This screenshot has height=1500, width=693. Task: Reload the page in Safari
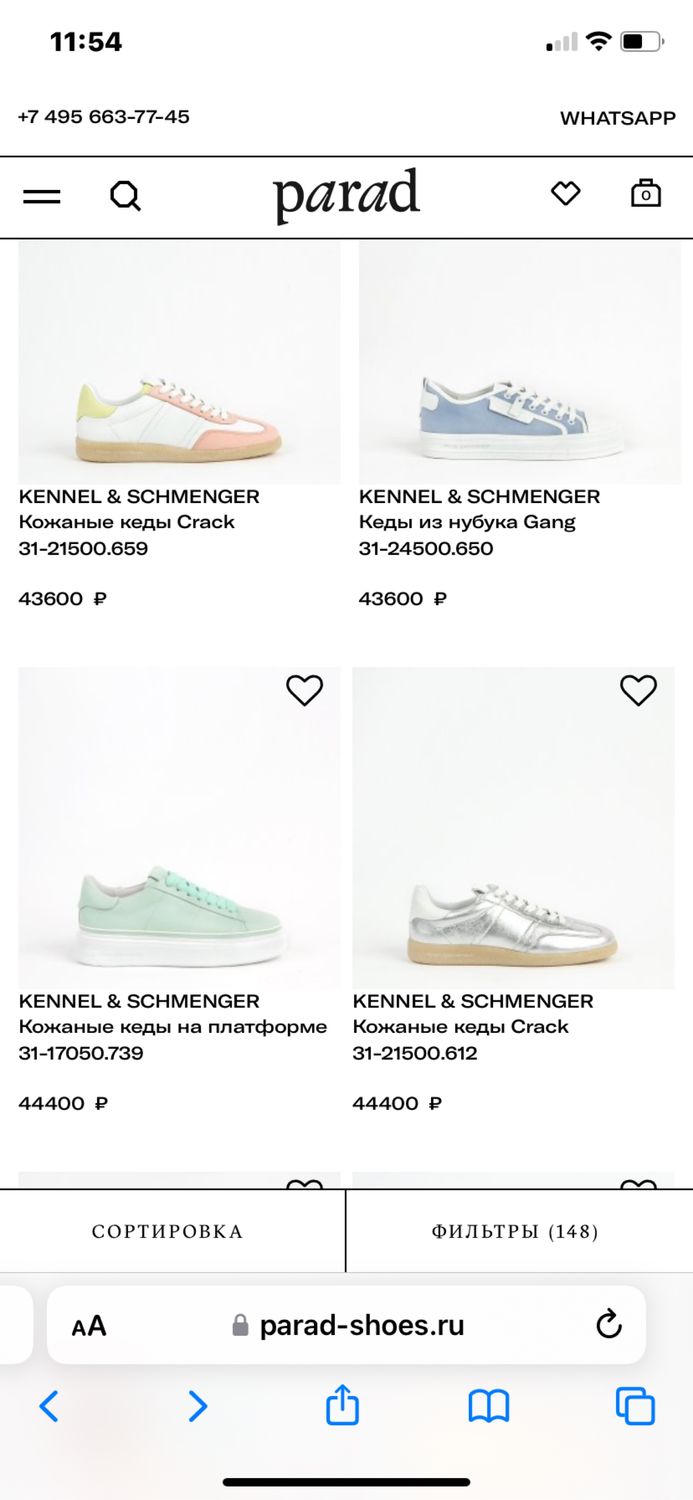[x=609, y=1325]
